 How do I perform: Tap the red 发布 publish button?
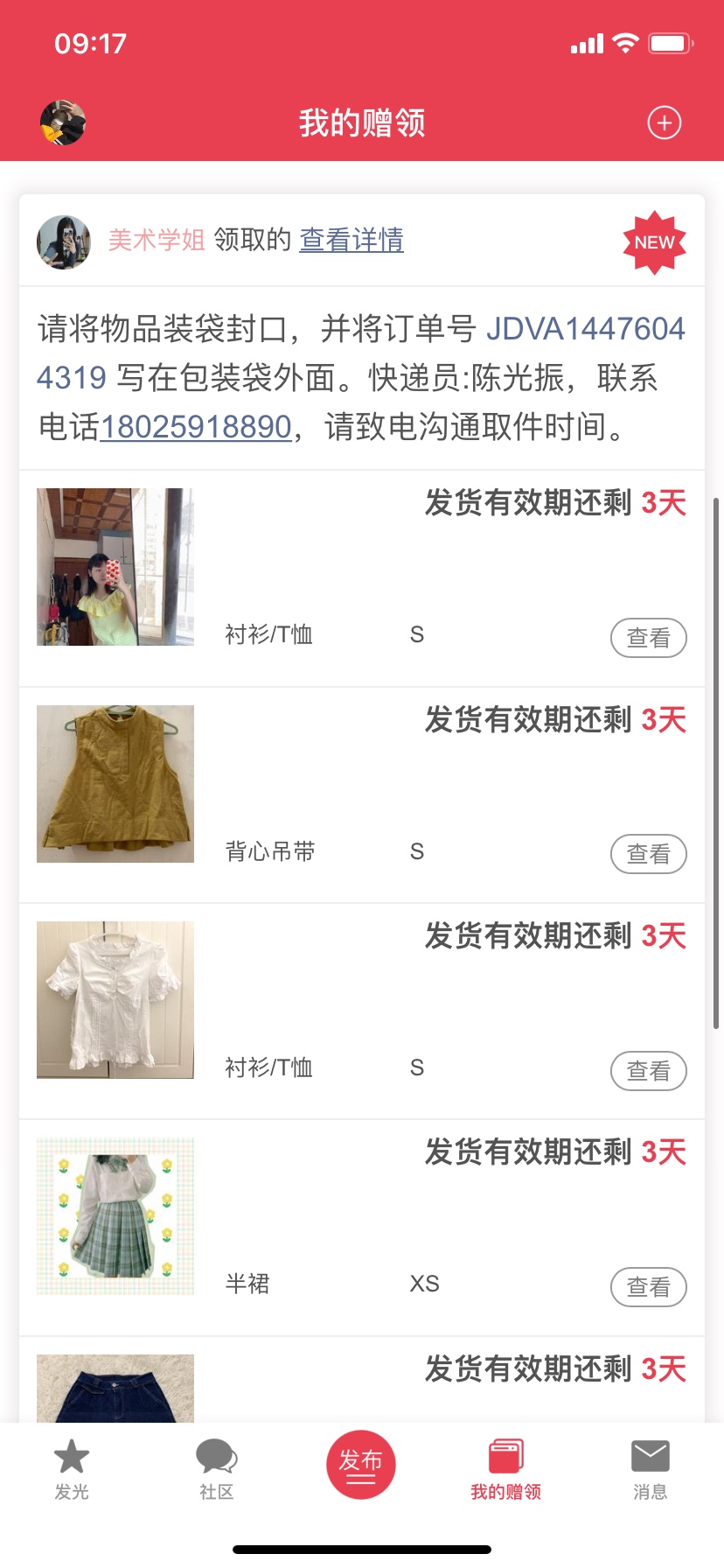361,1465
